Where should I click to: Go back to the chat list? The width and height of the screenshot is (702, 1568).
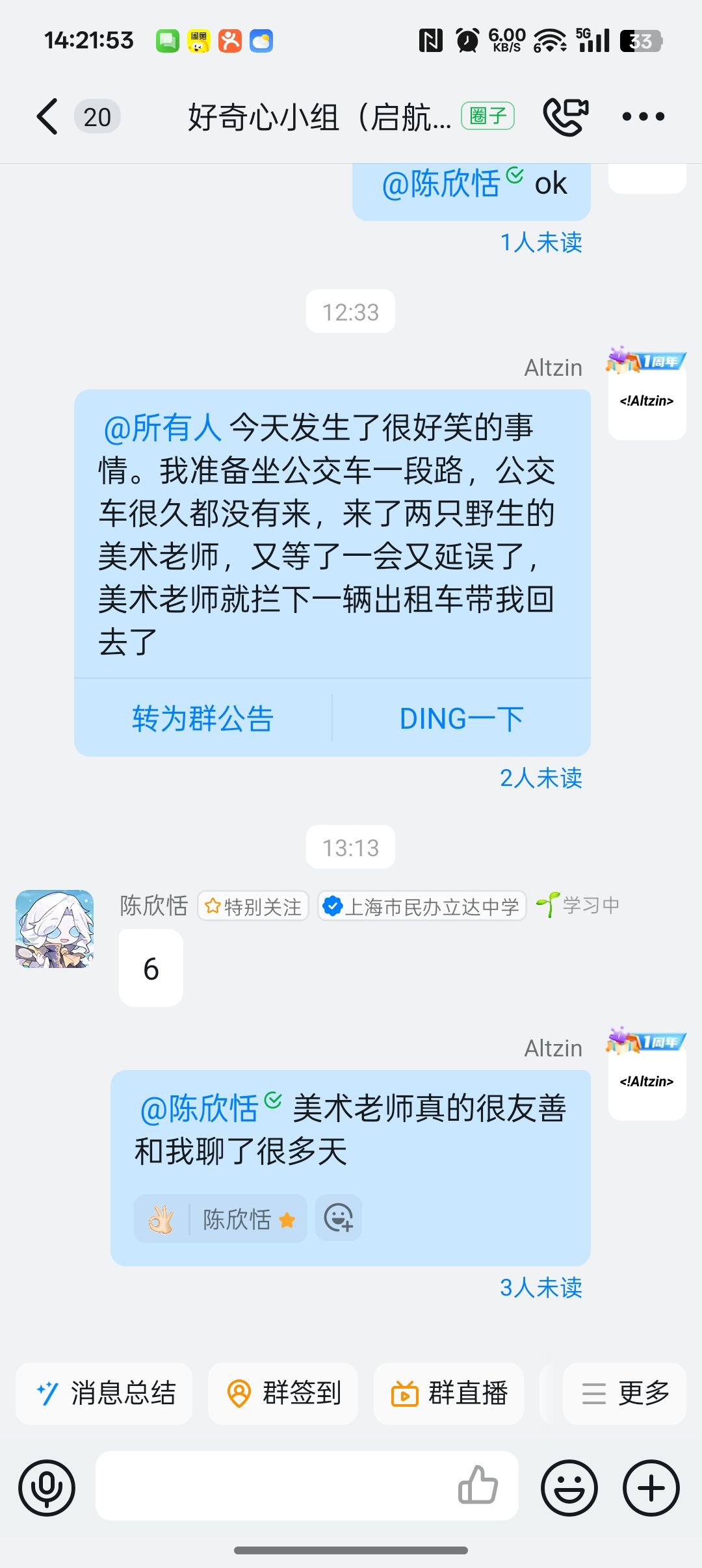click(48, 117)
